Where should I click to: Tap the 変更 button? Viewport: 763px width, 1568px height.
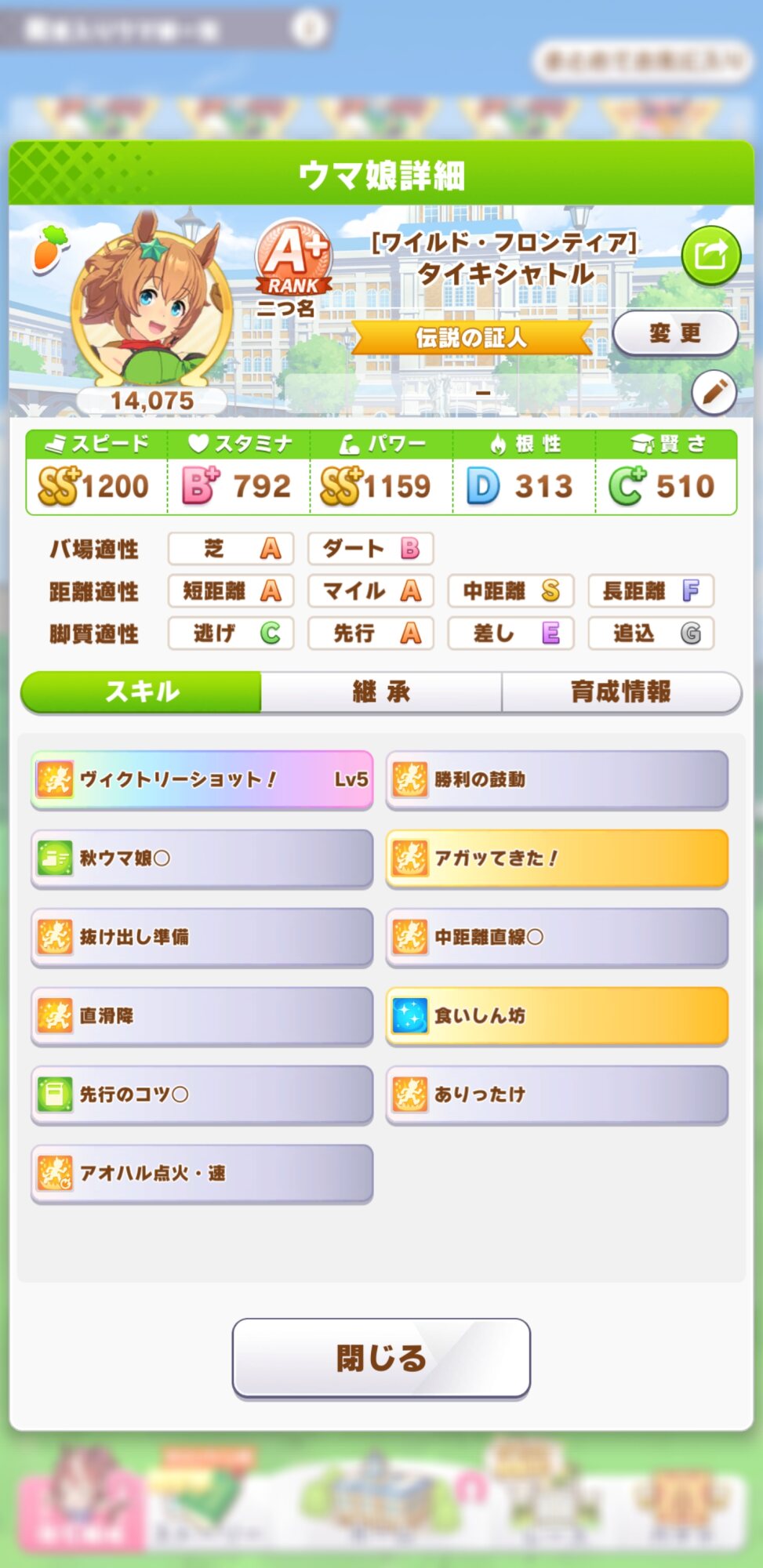[x=674, y=333]
